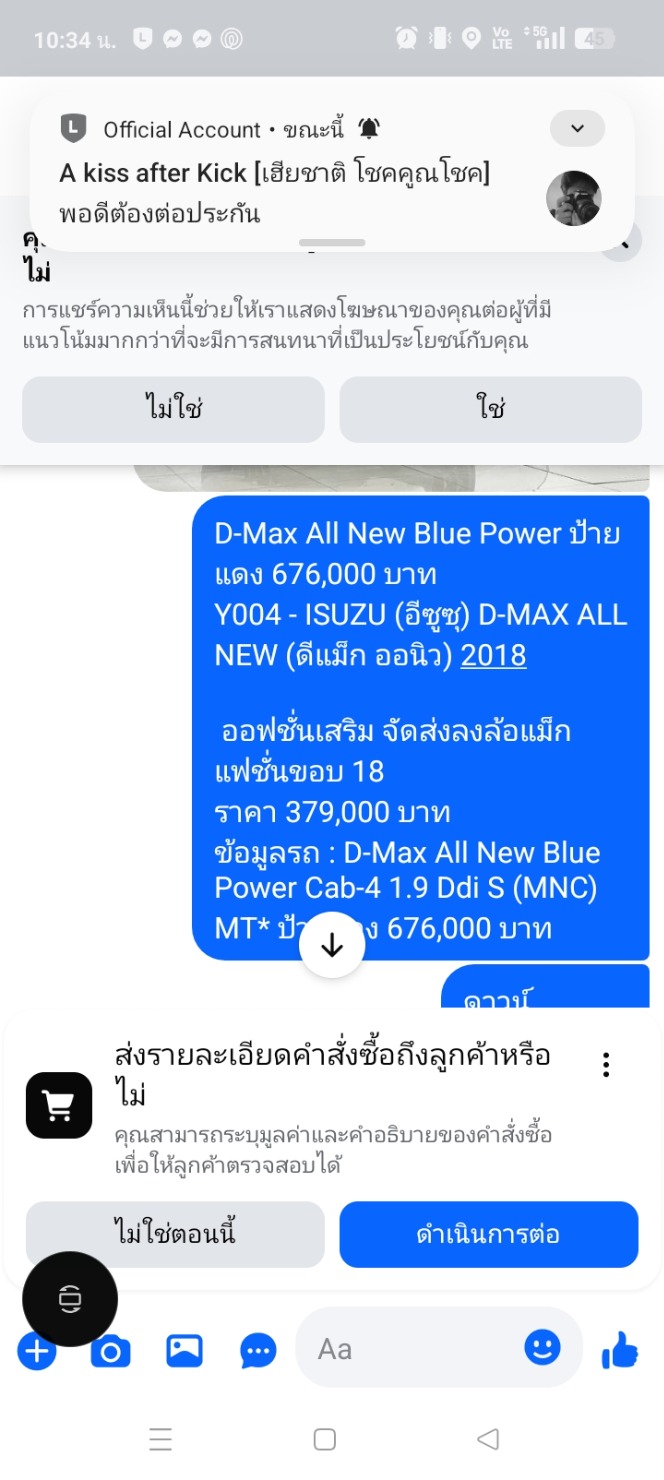Expand the Official Account notification chevron
664x1480 pixels.
click(577, 129)
